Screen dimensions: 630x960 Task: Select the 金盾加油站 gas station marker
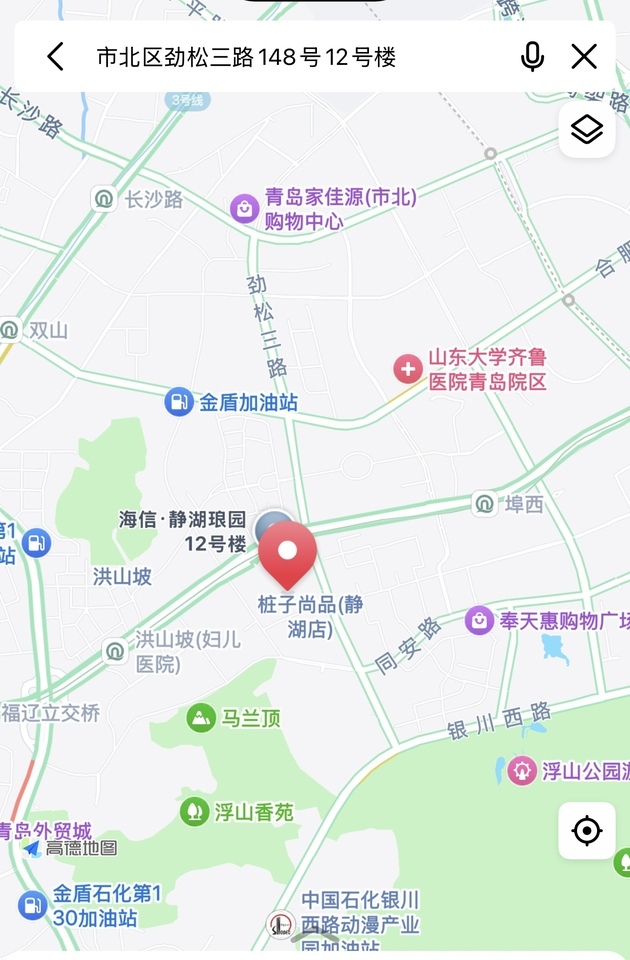[179, 402]
